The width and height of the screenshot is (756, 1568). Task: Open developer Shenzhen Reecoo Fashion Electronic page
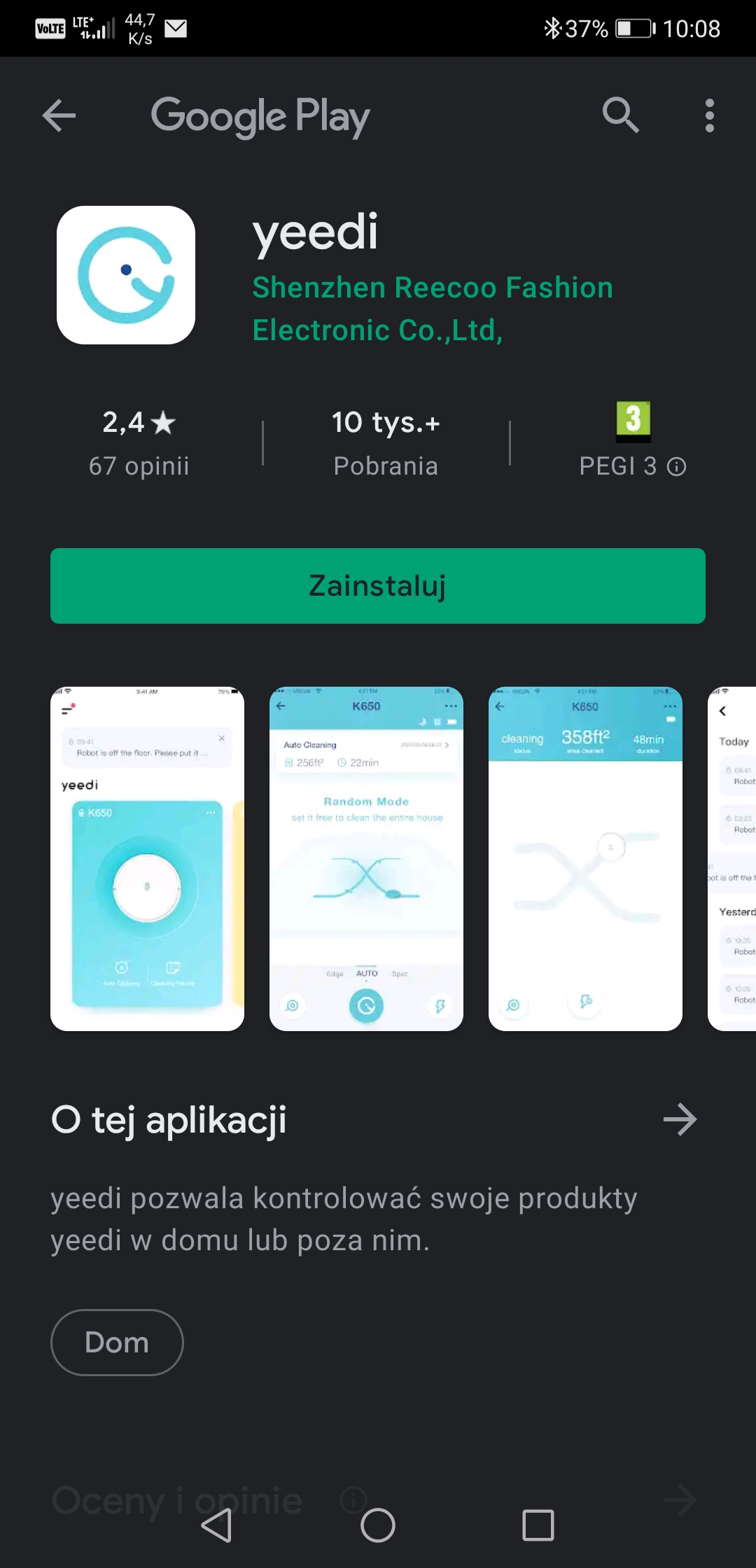coord(433,309)
